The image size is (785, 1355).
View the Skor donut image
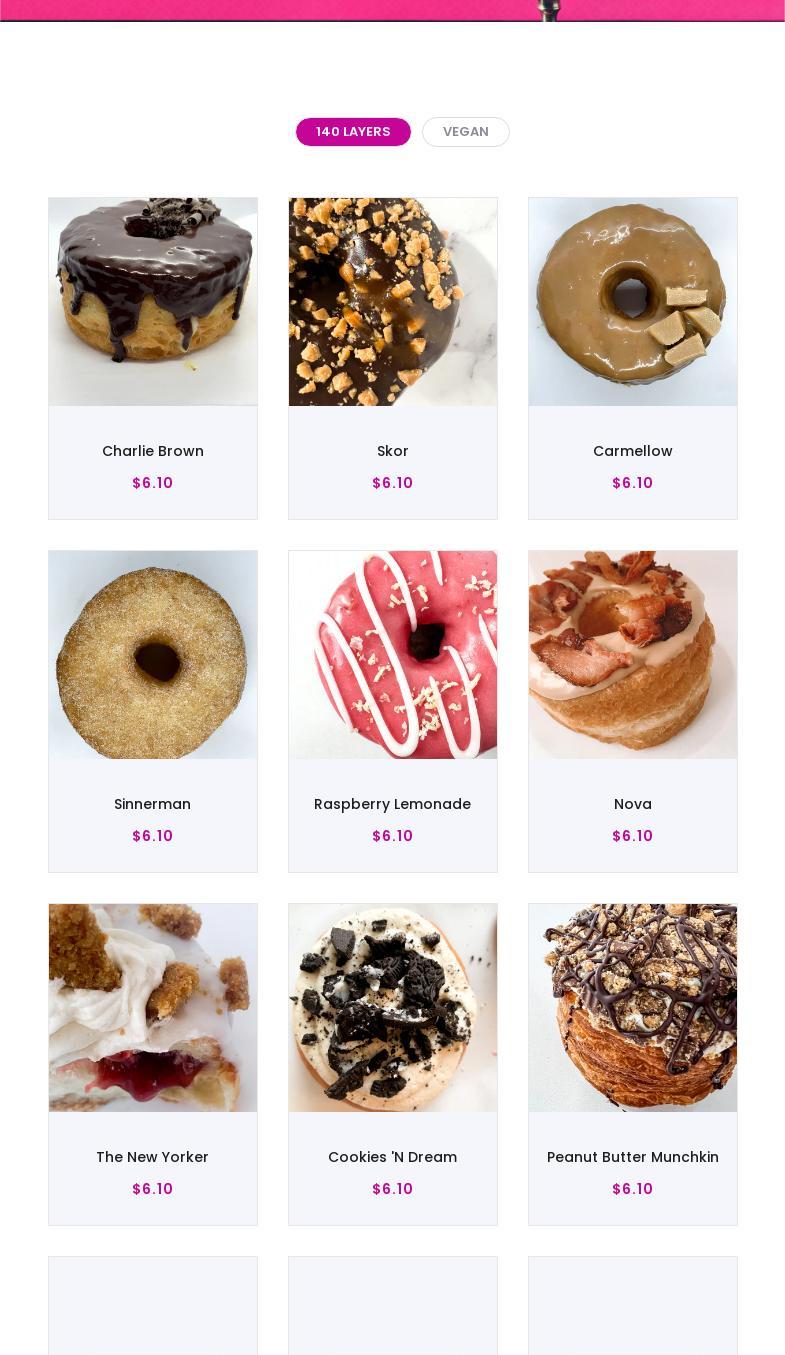pos(392,301)
